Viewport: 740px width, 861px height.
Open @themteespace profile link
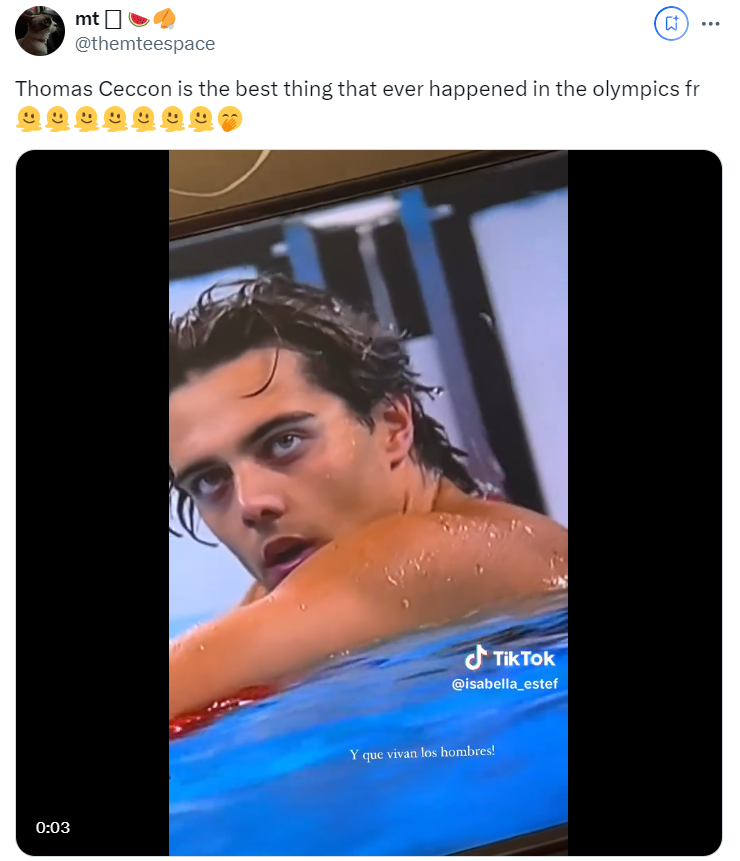click(145, 44)
